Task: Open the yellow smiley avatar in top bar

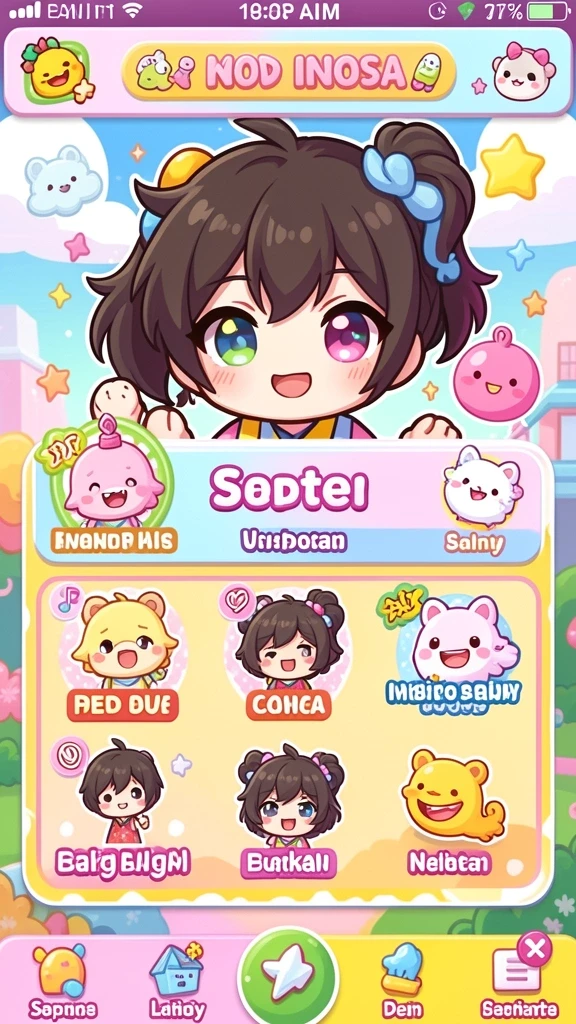Action: pyautogui.click(x=57, y=71)
